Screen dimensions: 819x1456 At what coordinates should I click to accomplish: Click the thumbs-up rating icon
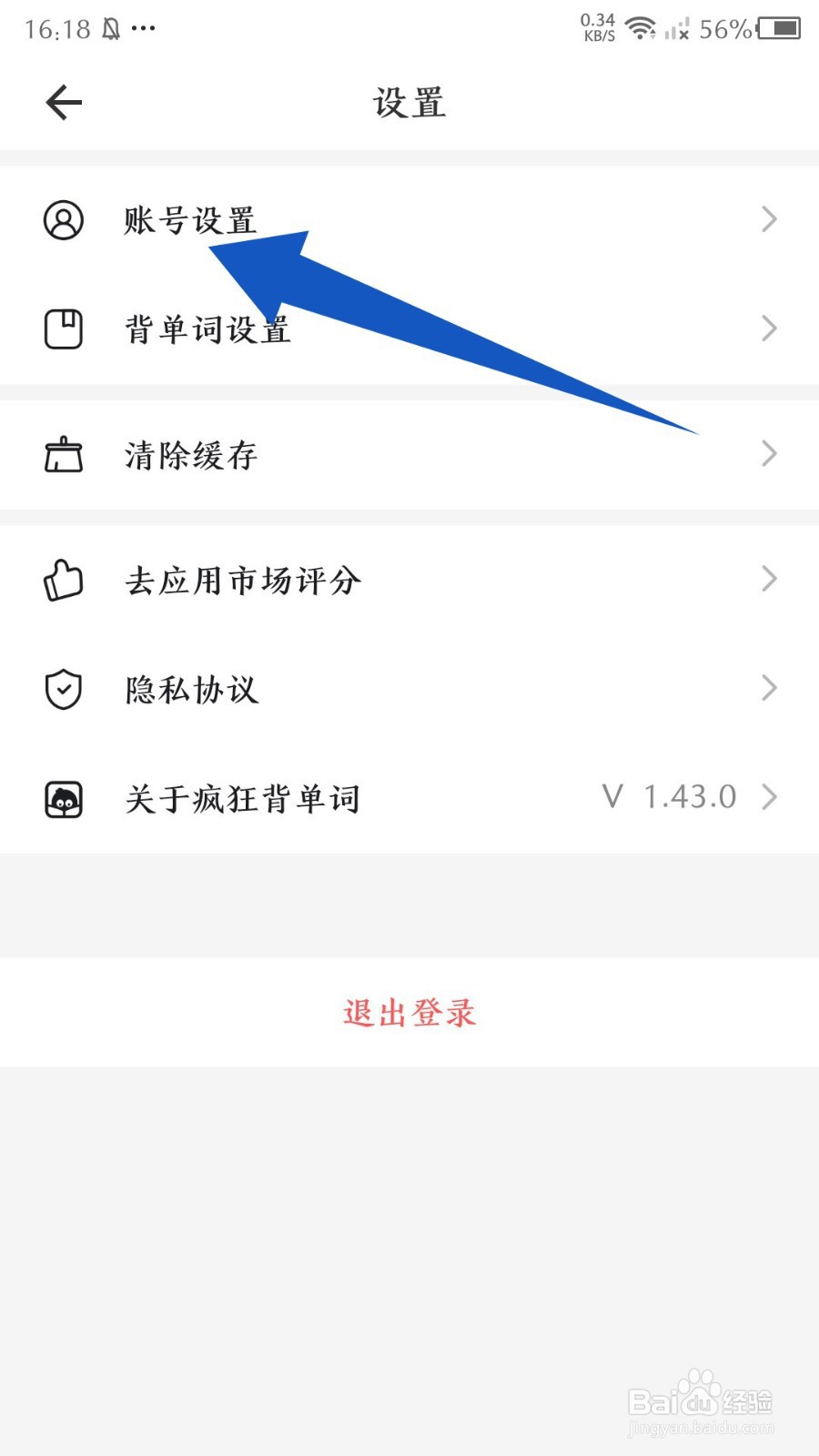(x=62, y=581)
